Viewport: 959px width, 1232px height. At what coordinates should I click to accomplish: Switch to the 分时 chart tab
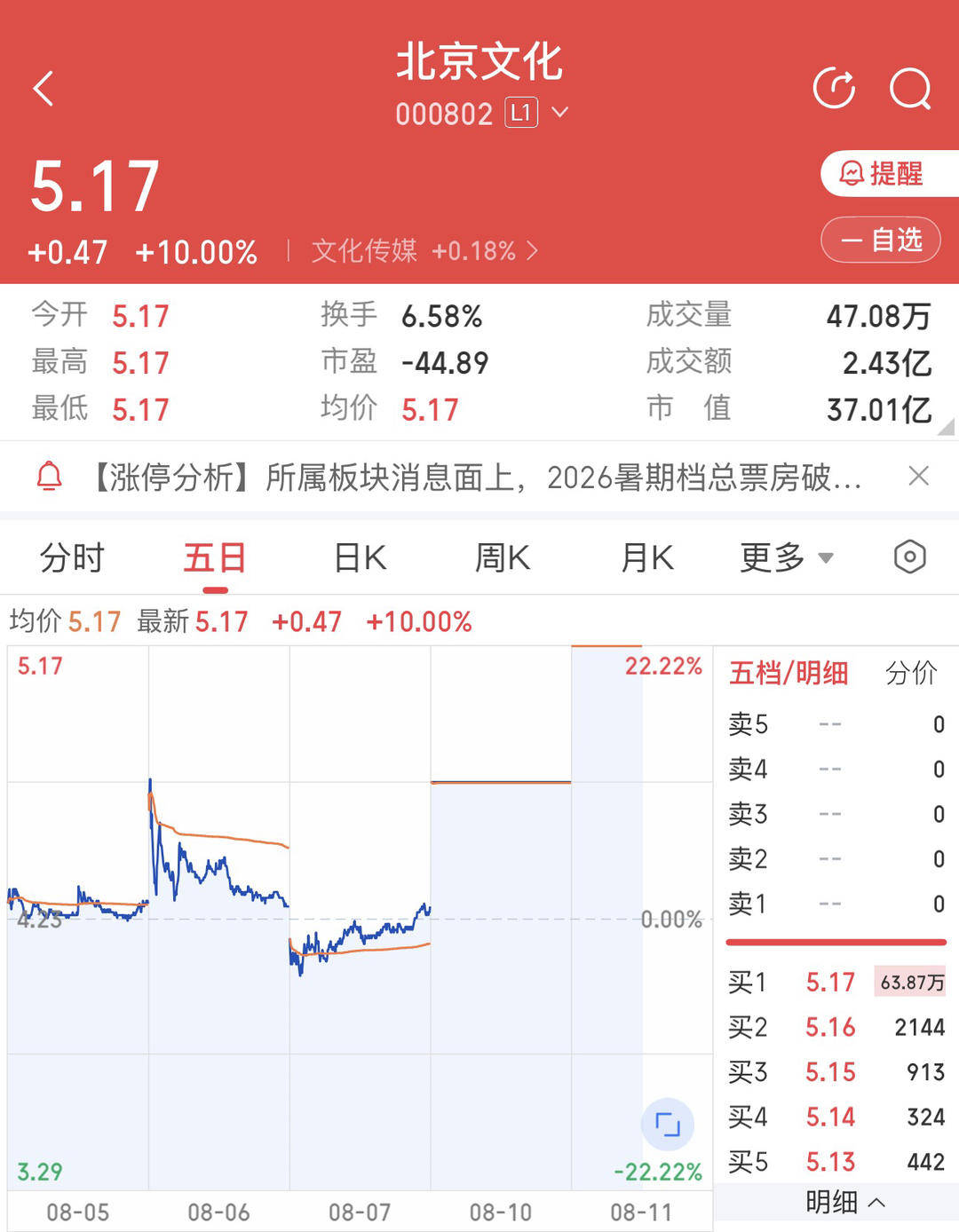tap(72, 558)
